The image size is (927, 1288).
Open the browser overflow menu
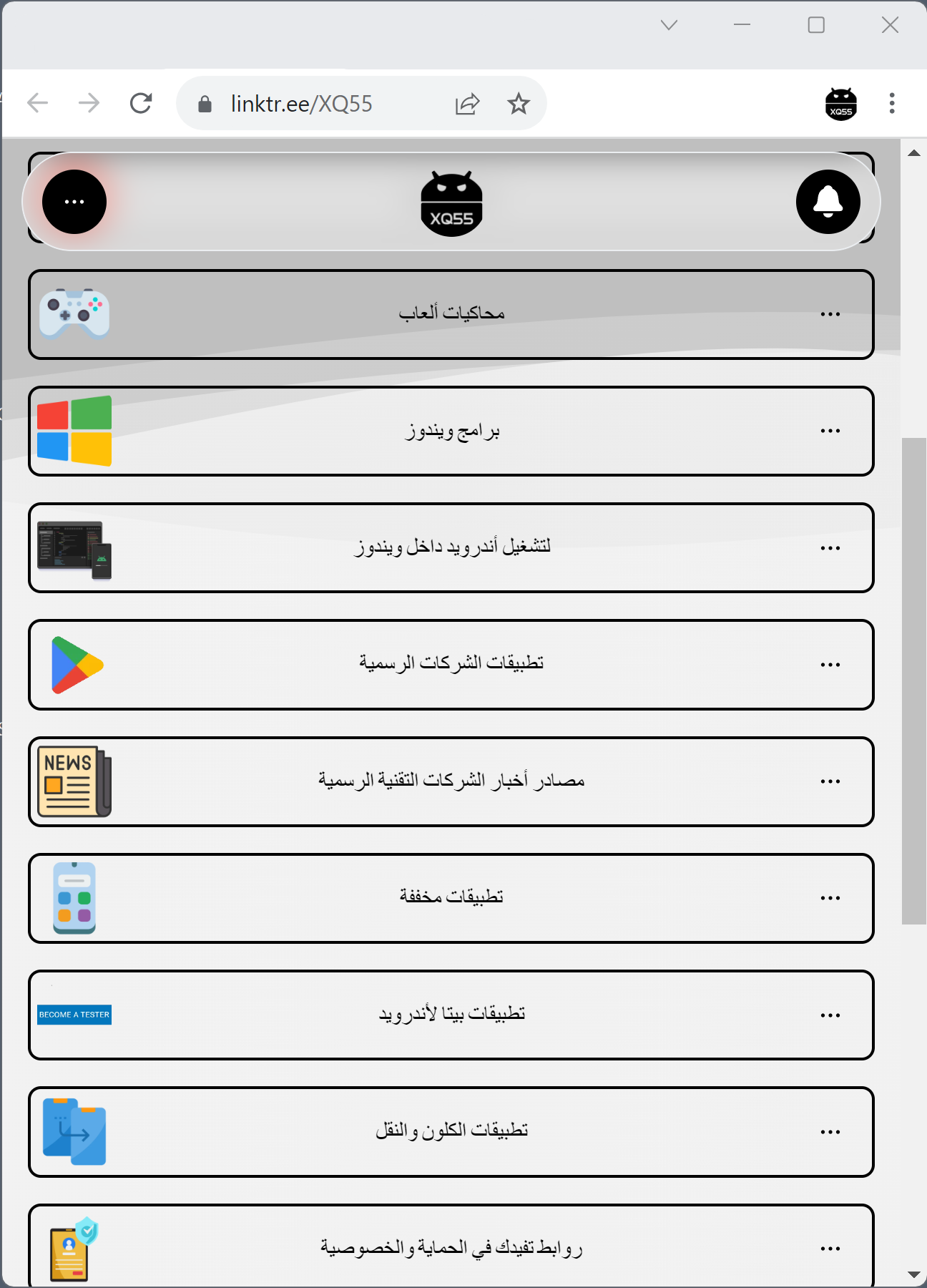click(x=891, y=103)
